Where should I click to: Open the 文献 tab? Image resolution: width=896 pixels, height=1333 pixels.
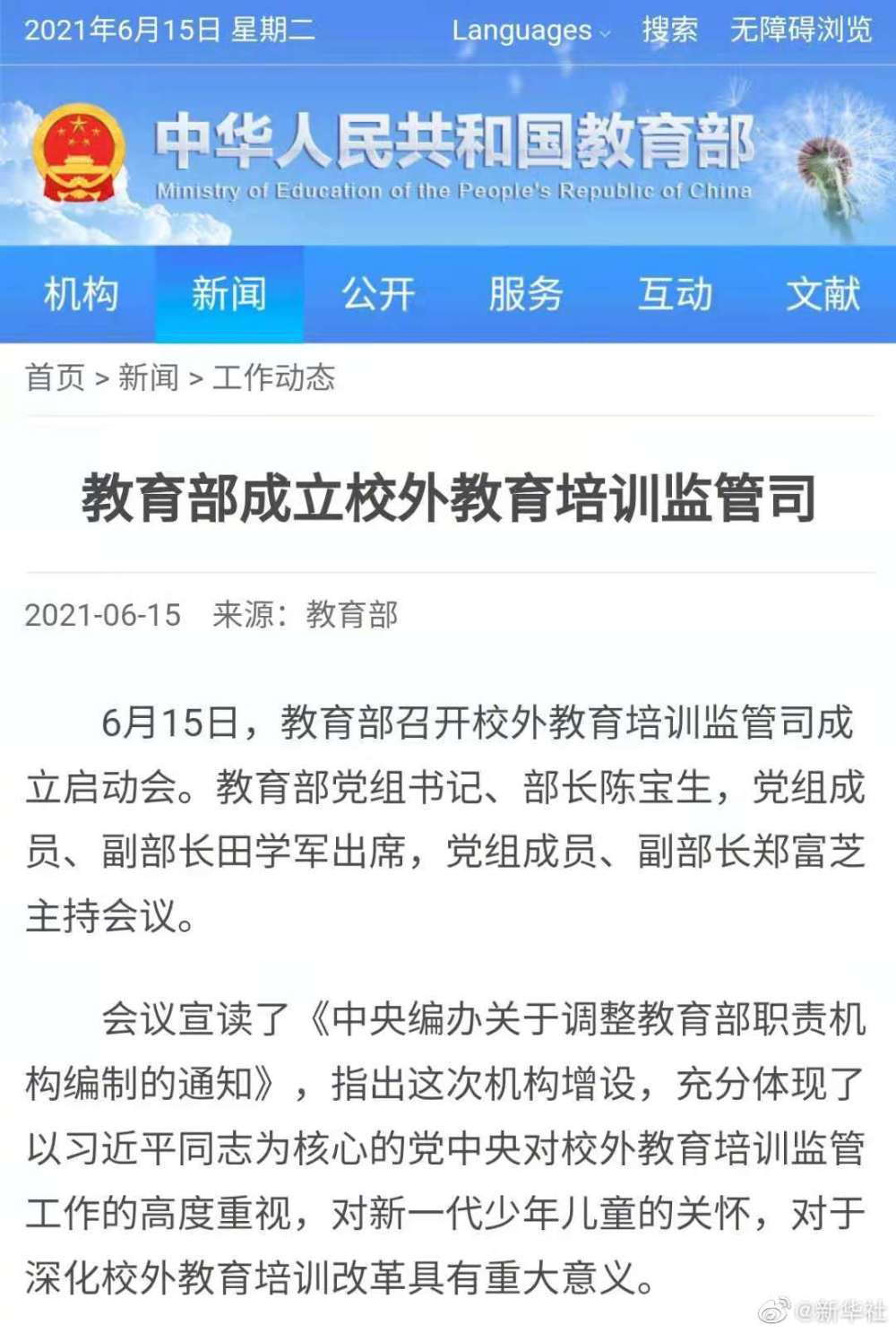click(x=823, y=294)
